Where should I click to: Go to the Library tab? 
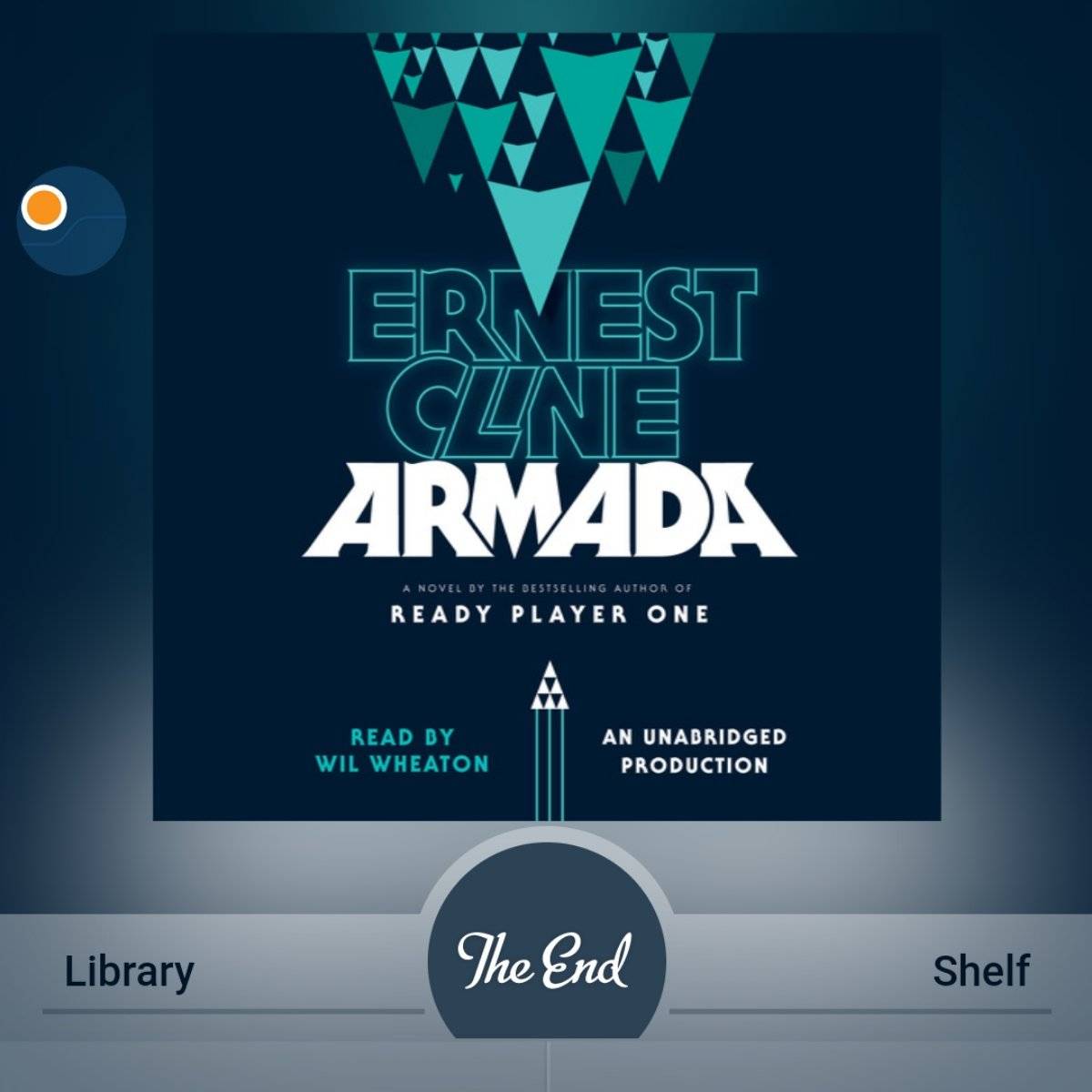129,972
